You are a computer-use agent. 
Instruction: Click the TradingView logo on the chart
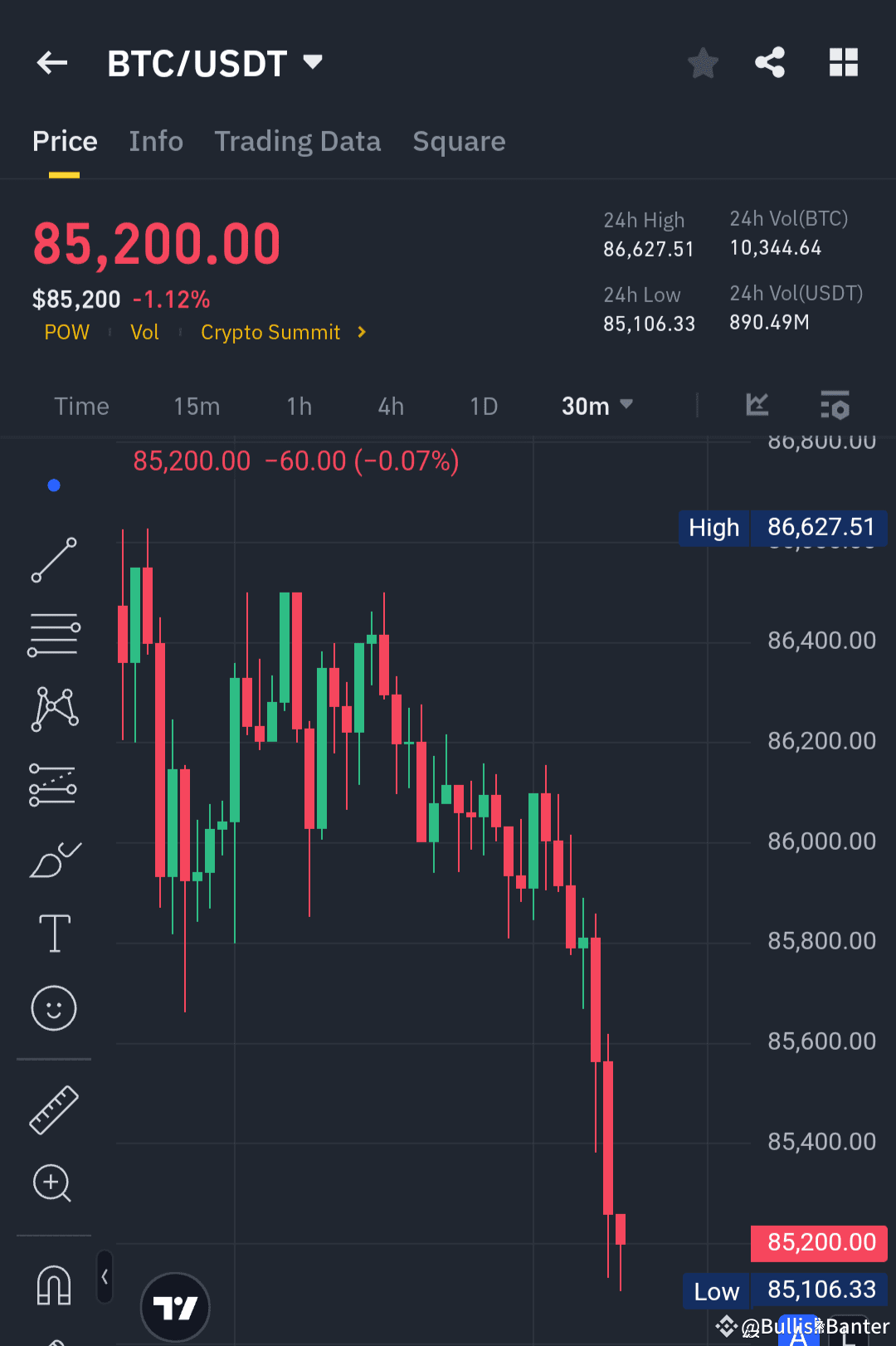click(x=174, y=1305)
